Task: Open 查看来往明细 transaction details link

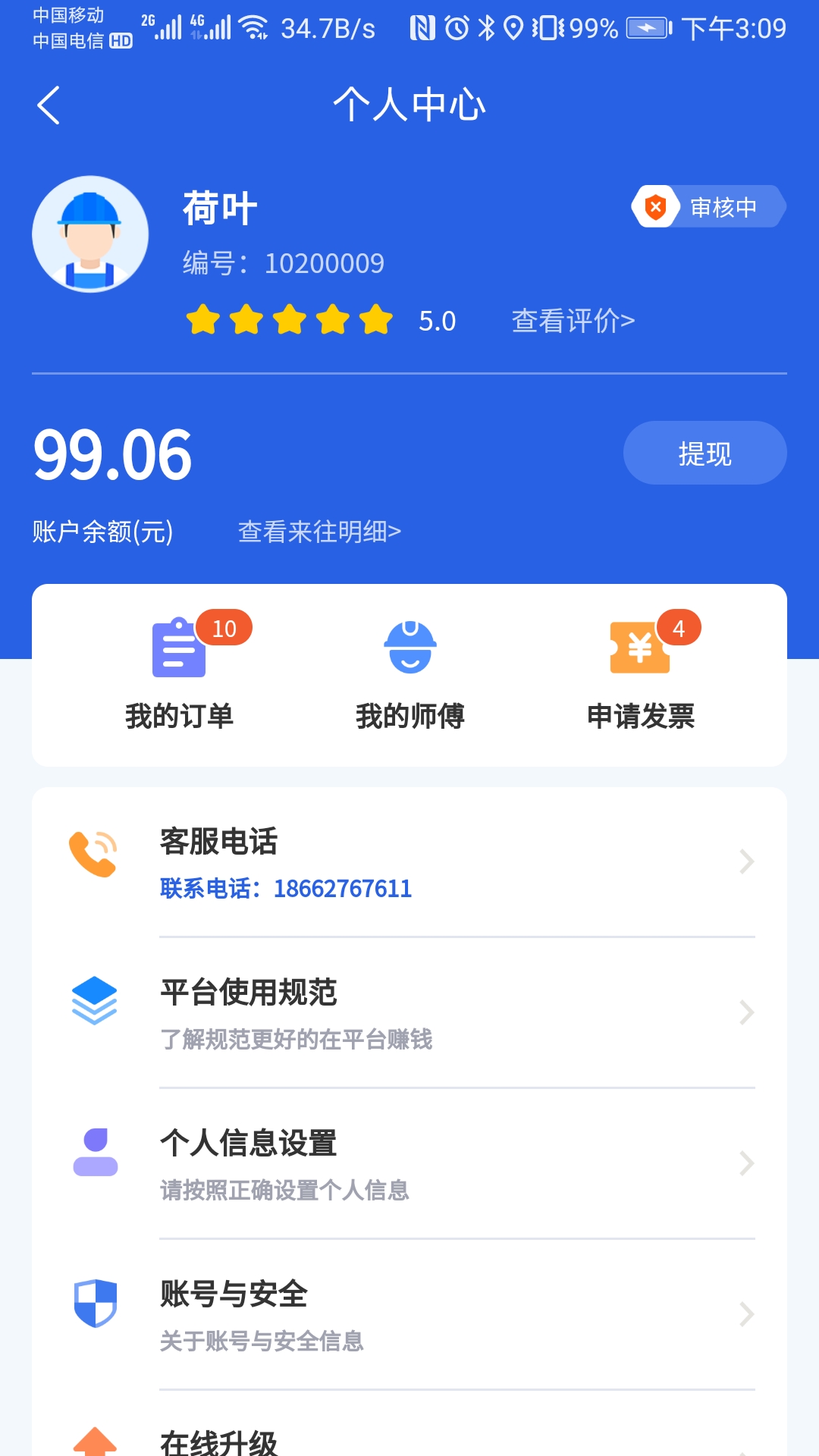Action: 318,532
